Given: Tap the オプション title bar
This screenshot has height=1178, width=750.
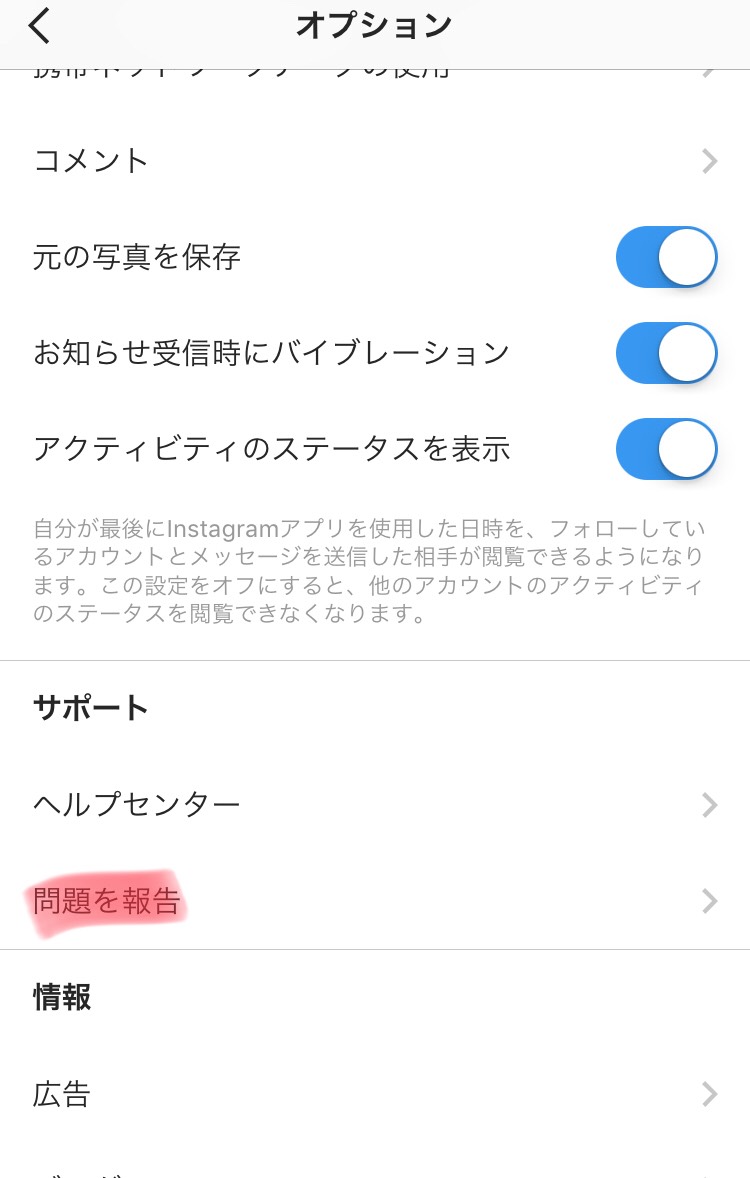Looking at the screenshot, I should 375,25.
